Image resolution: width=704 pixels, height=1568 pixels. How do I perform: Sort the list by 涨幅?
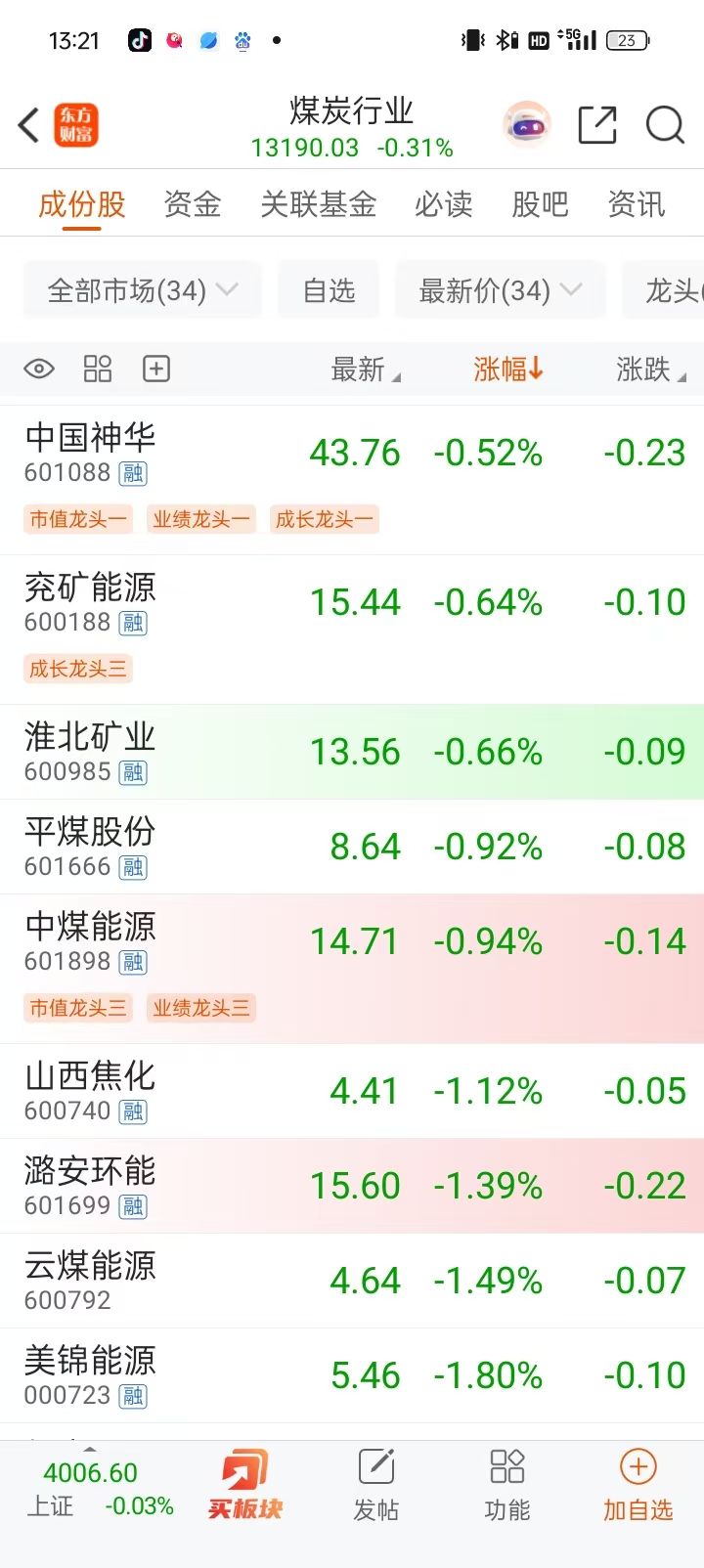[507, 369]
